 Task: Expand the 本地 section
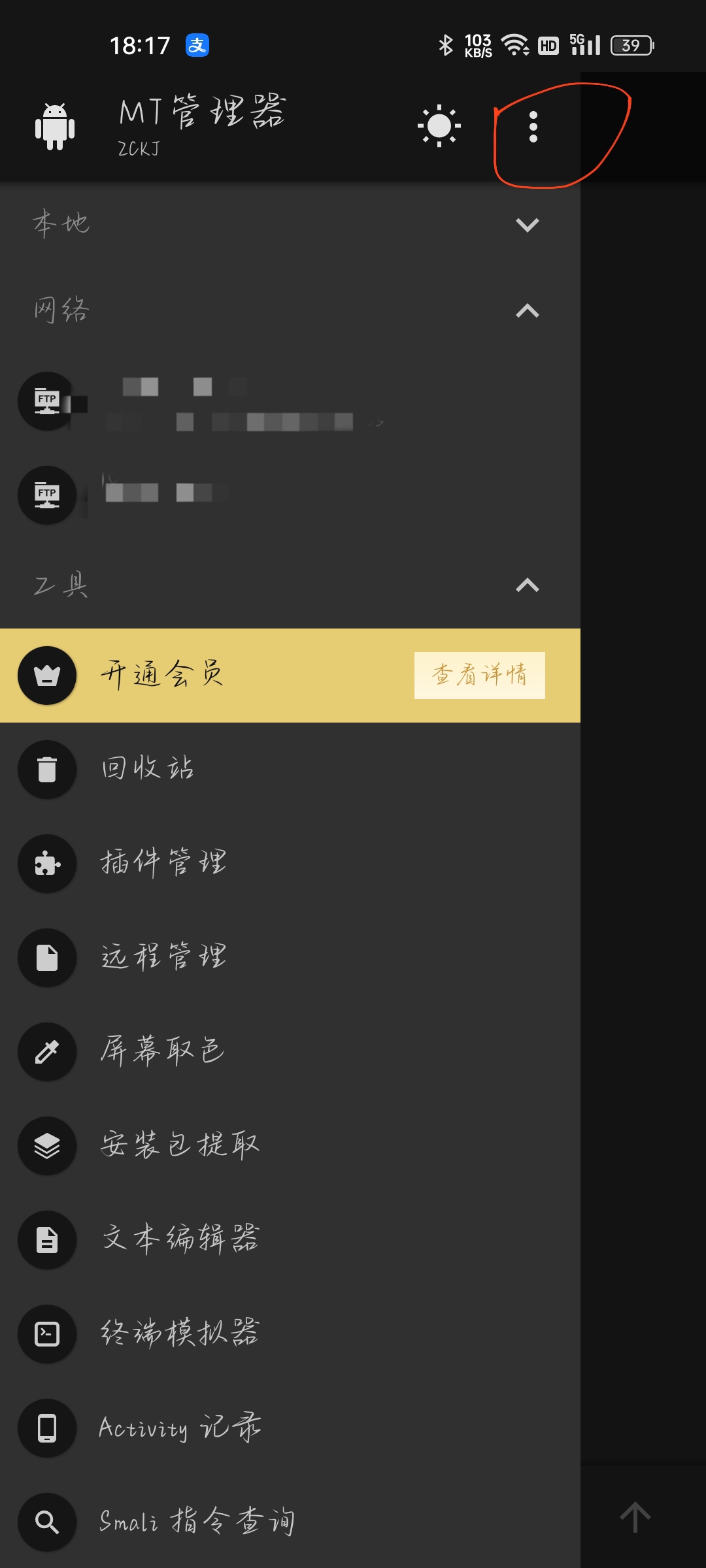pyautogui.click(x=527, y=225)
